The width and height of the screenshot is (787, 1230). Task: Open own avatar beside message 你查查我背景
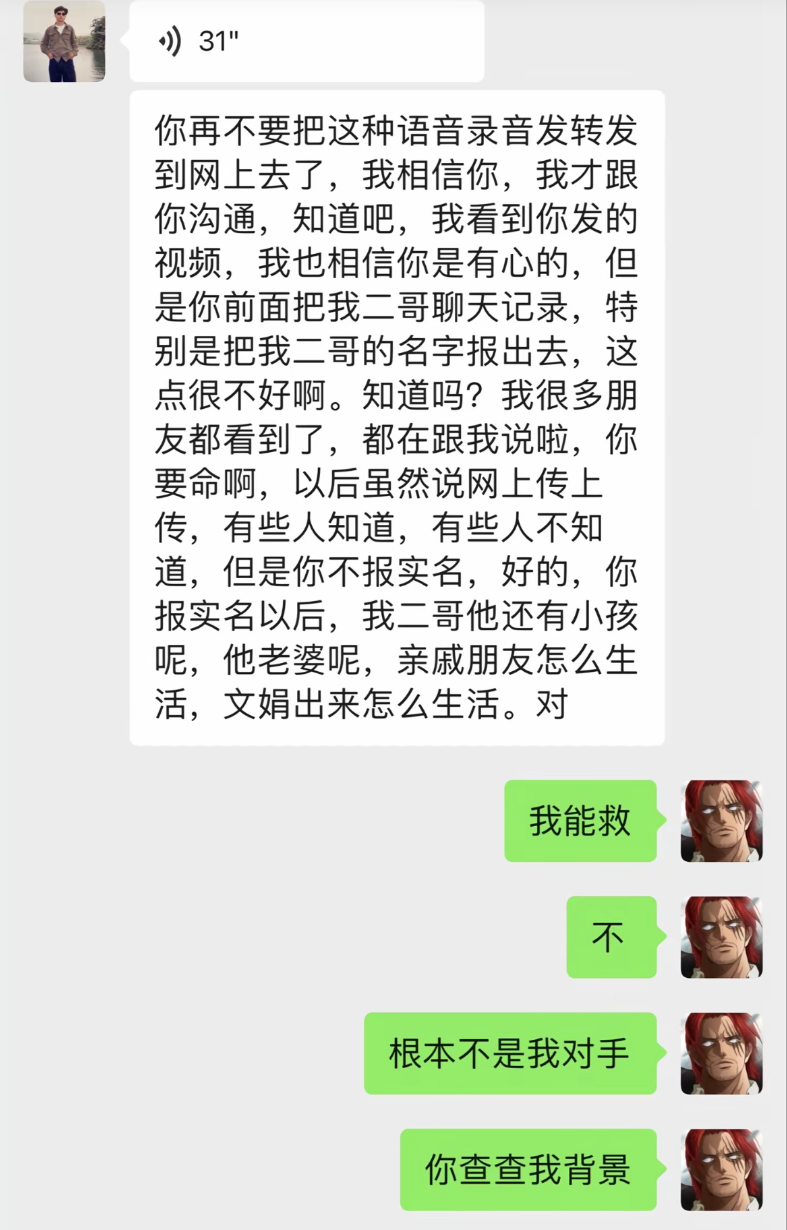point(721,1170)
